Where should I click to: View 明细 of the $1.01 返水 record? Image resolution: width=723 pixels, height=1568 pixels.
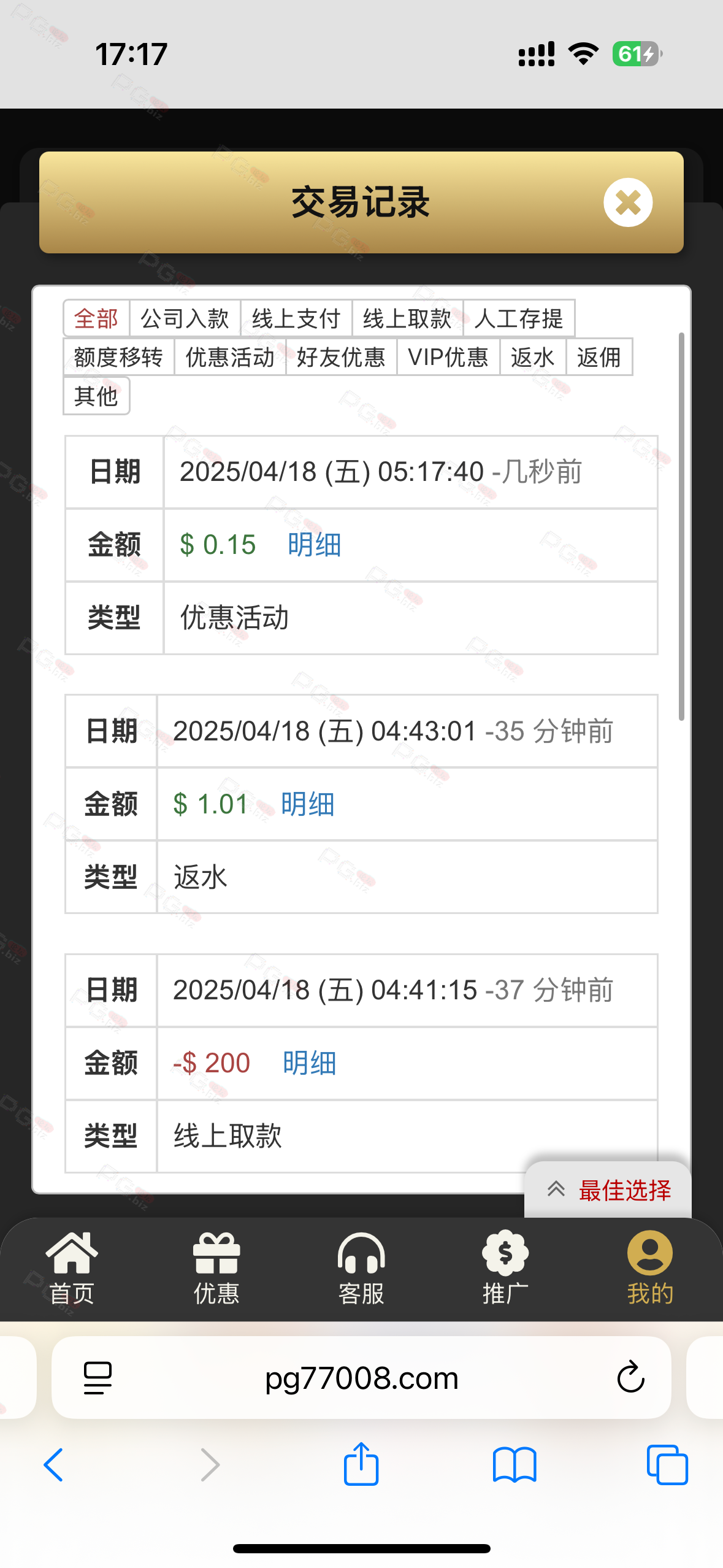coord(307,804)
